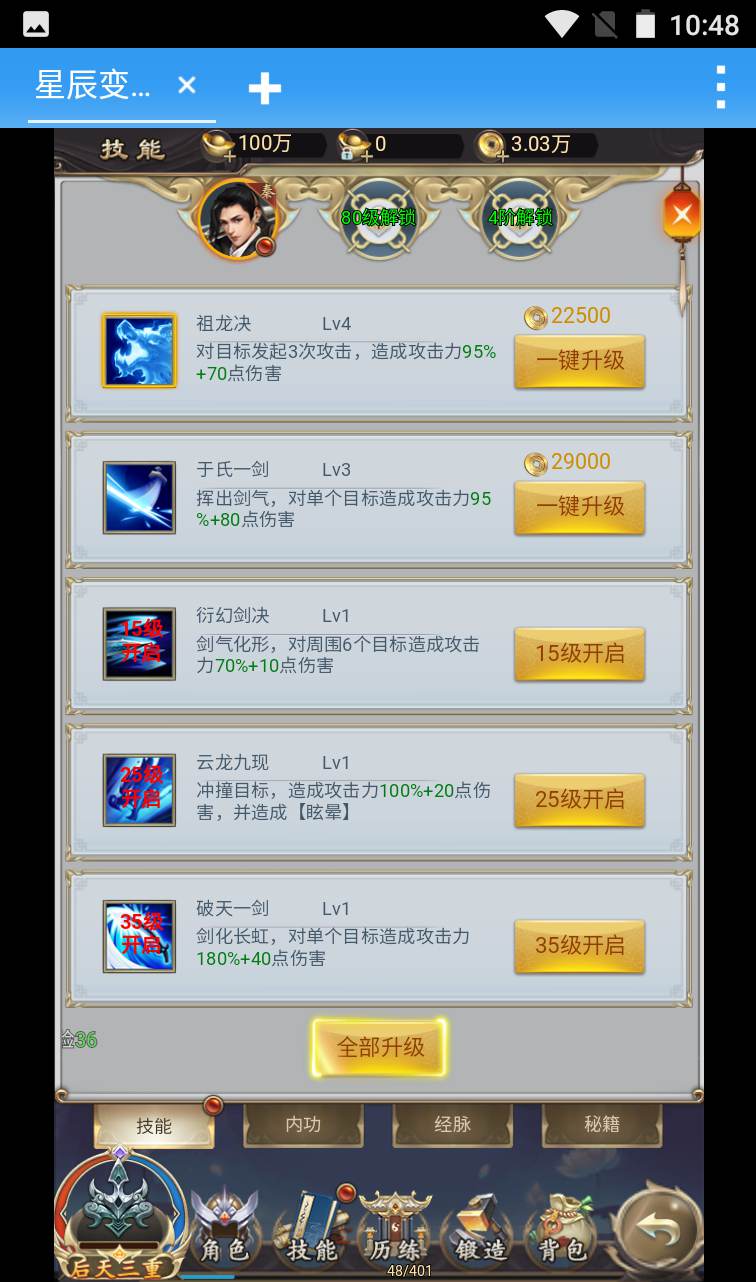Open the 角色 menu in the bottom bar
Image resolution: width=756 pixels, height=1282 pixels.
point(224,1228)
